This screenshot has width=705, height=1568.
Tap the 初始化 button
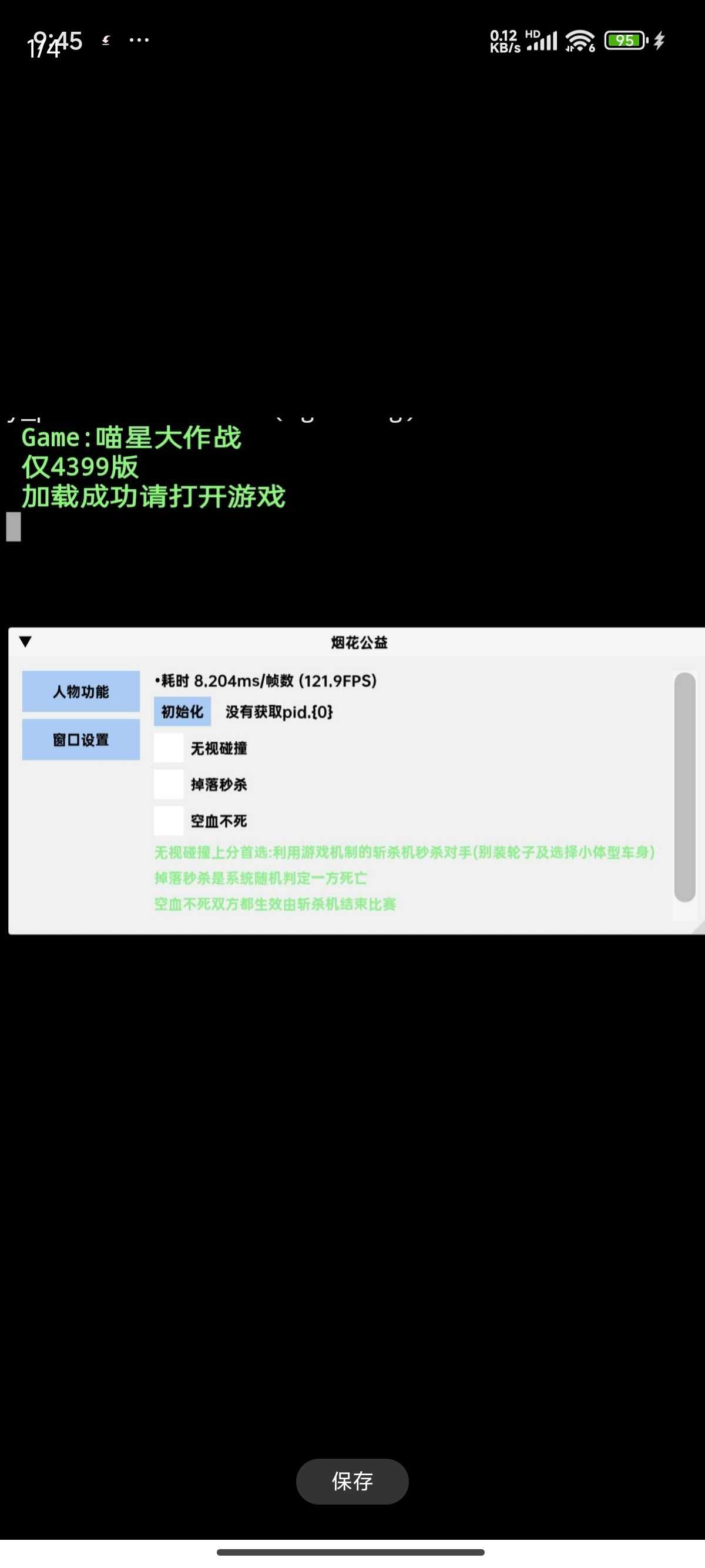pos(182,712)
